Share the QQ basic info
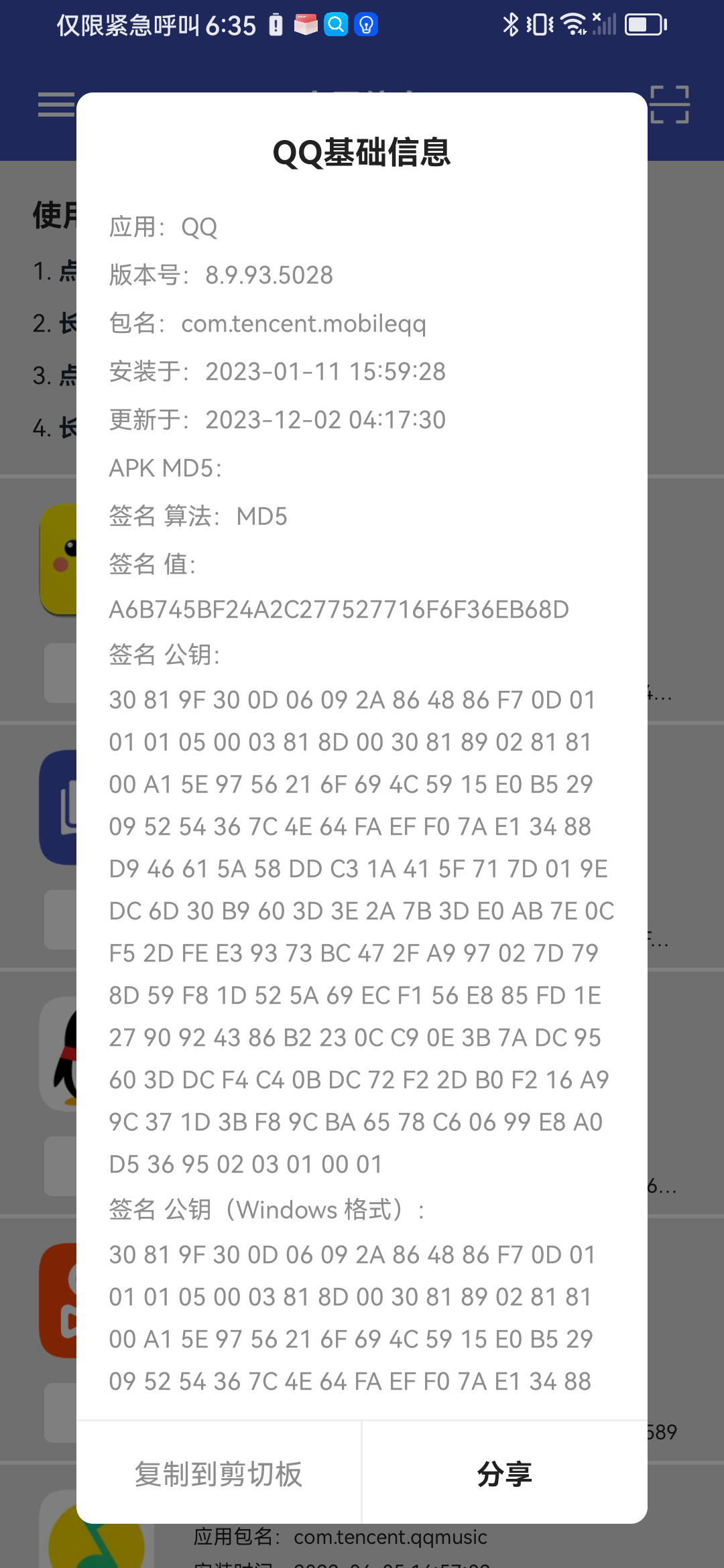The width and height of the screenshot is (724, 1568). (504, 1474)
